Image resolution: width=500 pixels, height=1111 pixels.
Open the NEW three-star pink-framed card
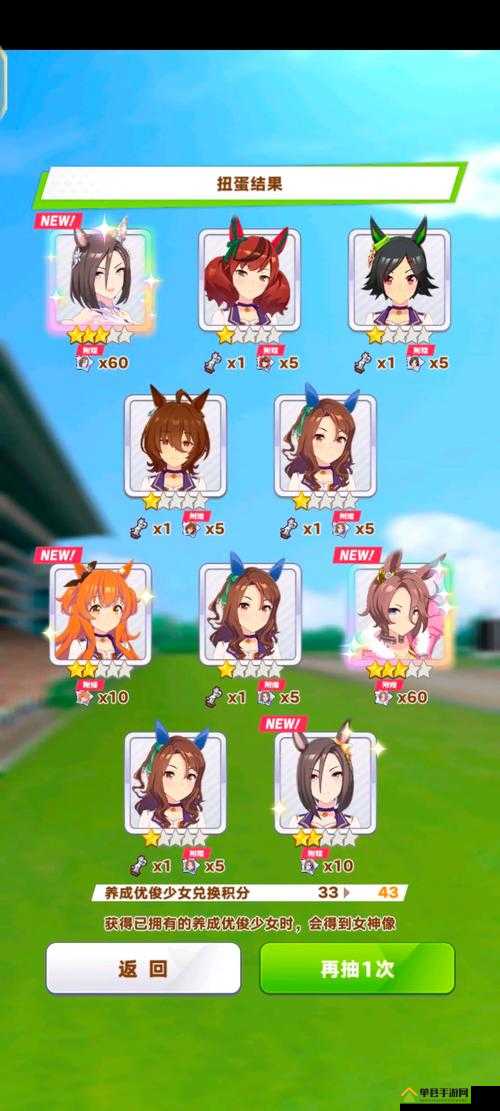pyautogui.click(x=400, y=614)
